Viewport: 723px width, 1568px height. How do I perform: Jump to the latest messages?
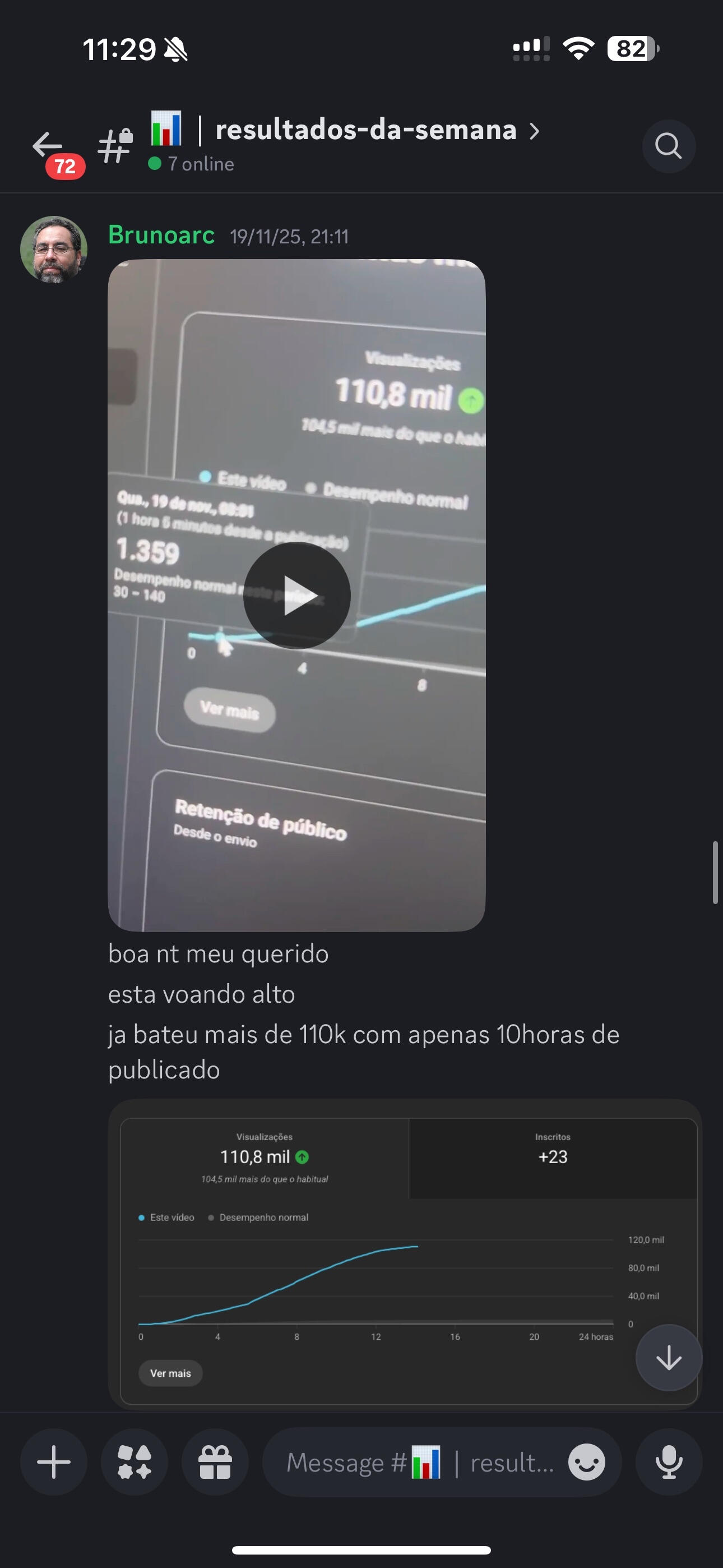[x=668, y=1357]
